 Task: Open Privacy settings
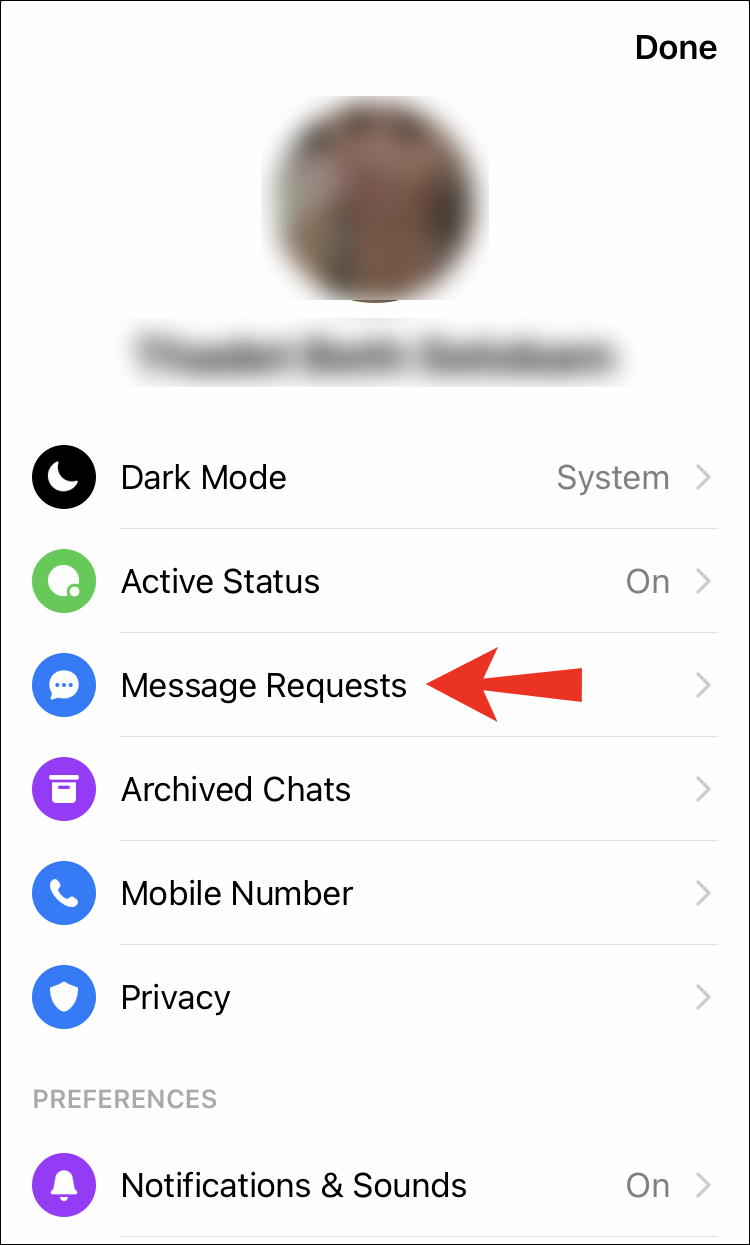(x=375, y=998)
